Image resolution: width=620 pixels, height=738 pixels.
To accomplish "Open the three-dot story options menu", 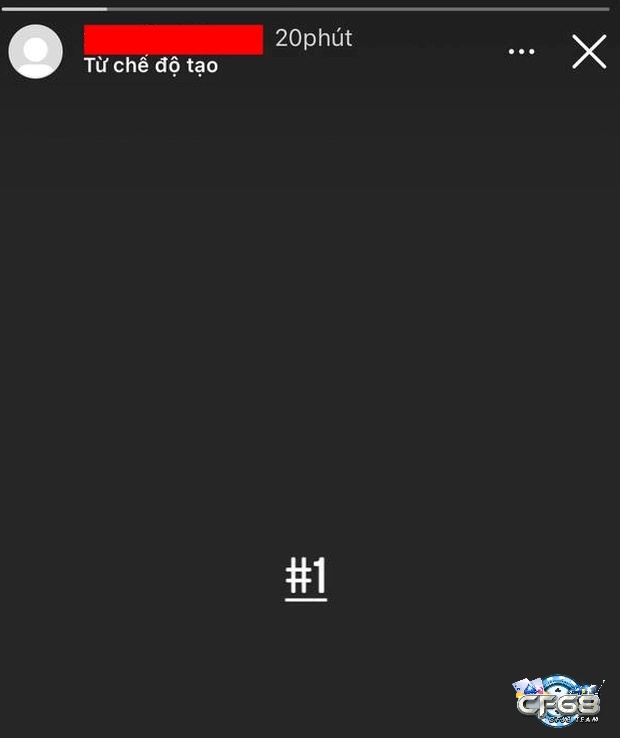I will pyautogui.click(x=521, y=52).
